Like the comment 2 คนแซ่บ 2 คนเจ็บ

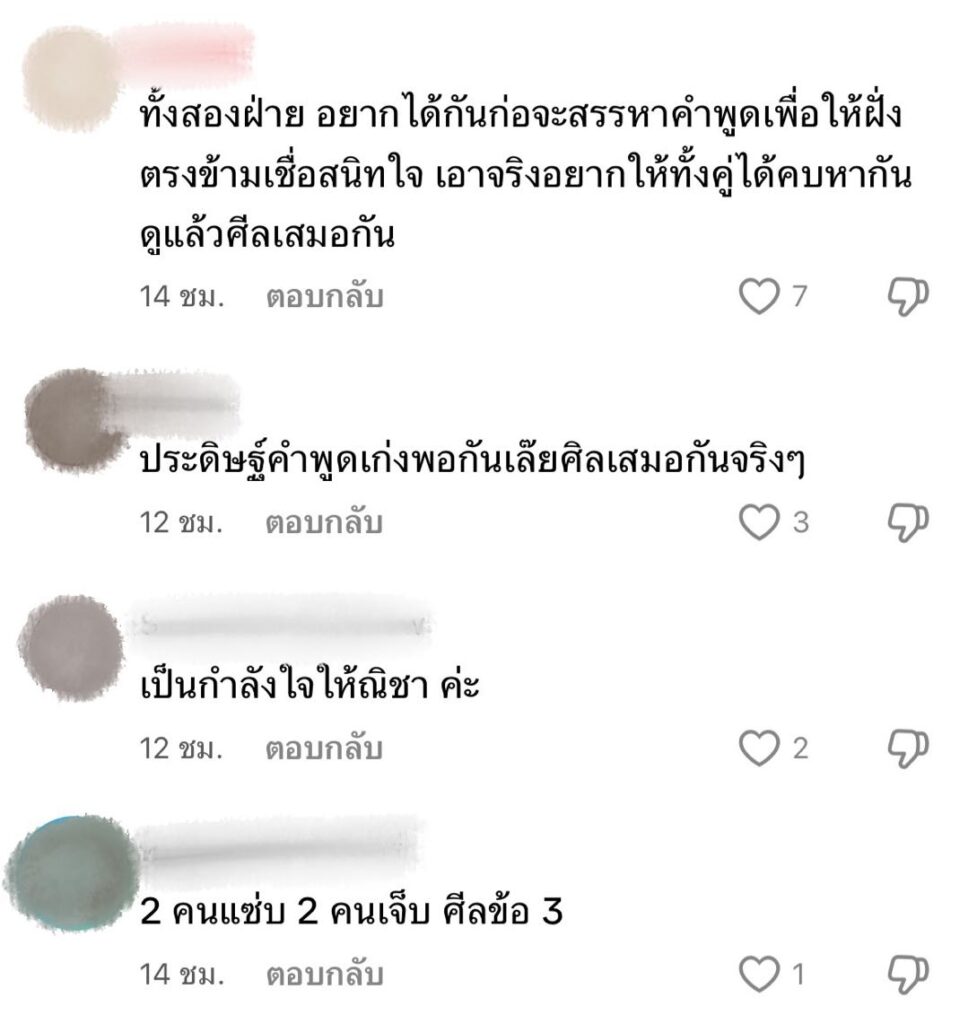(x=758, y=973)
